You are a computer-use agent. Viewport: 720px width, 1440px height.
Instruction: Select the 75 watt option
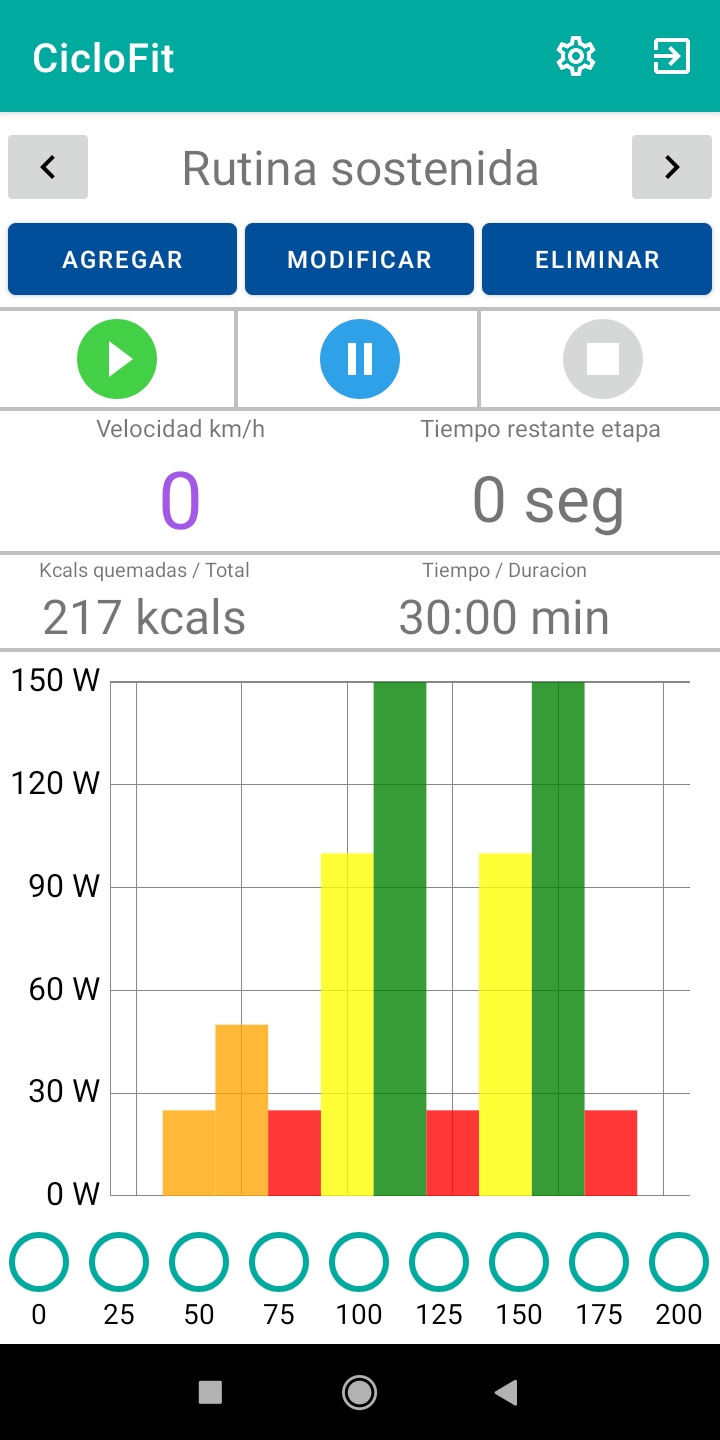pyautogui.click(x=279, y=1262)
